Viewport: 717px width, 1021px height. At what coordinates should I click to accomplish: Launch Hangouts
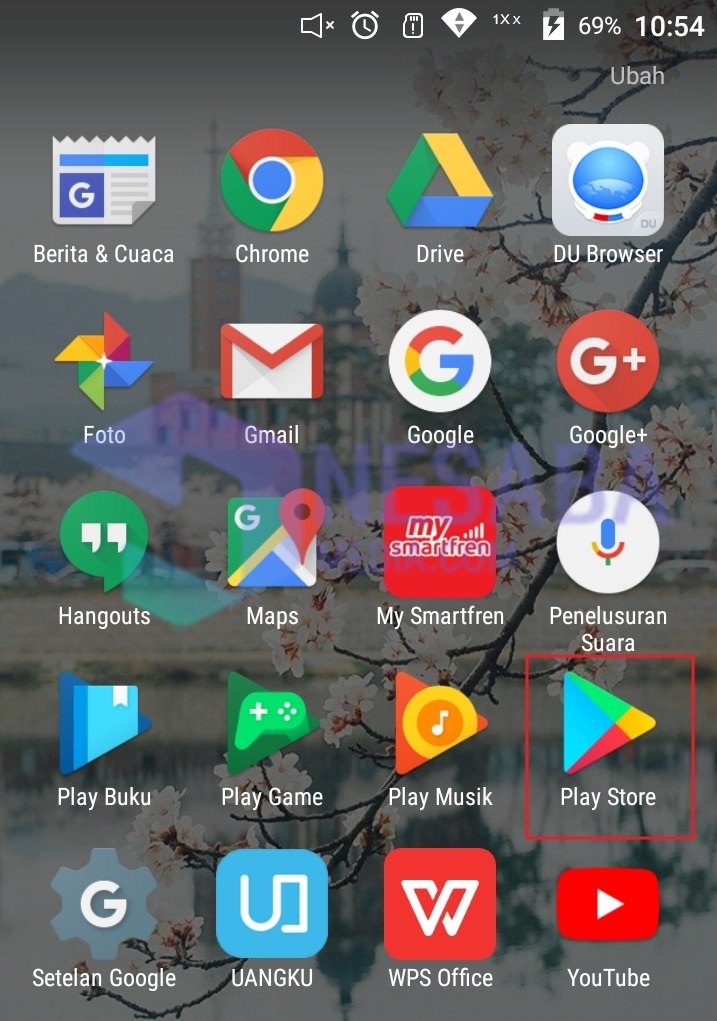pyautogui.click(x=104, y=542)
